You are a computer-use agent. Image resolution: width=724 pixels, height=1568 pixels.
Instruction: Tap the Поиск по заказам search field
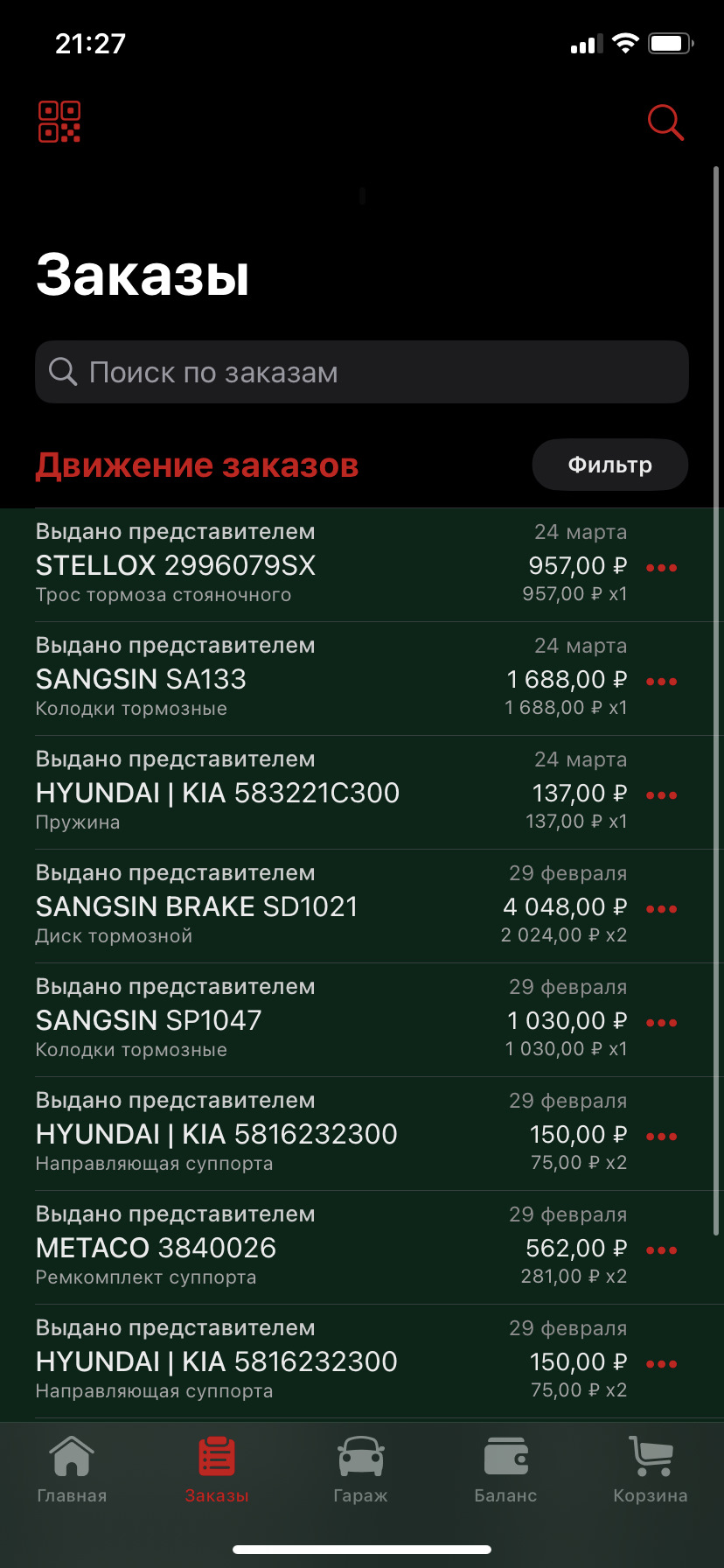tap(361, 372)
